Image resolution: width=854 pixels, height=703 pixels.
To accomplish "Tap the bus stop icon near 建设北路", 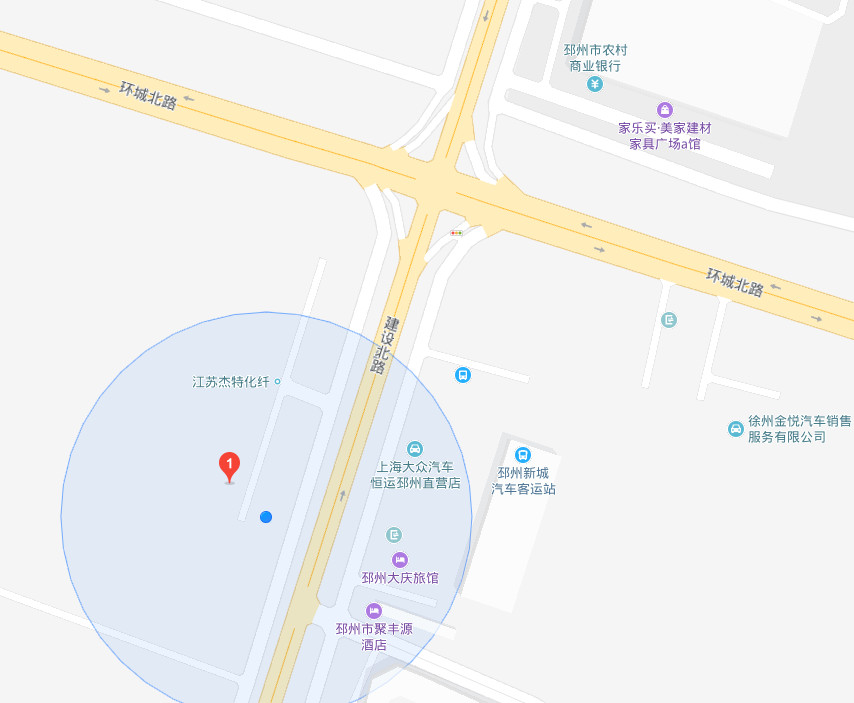I will [x=463, y=375].
